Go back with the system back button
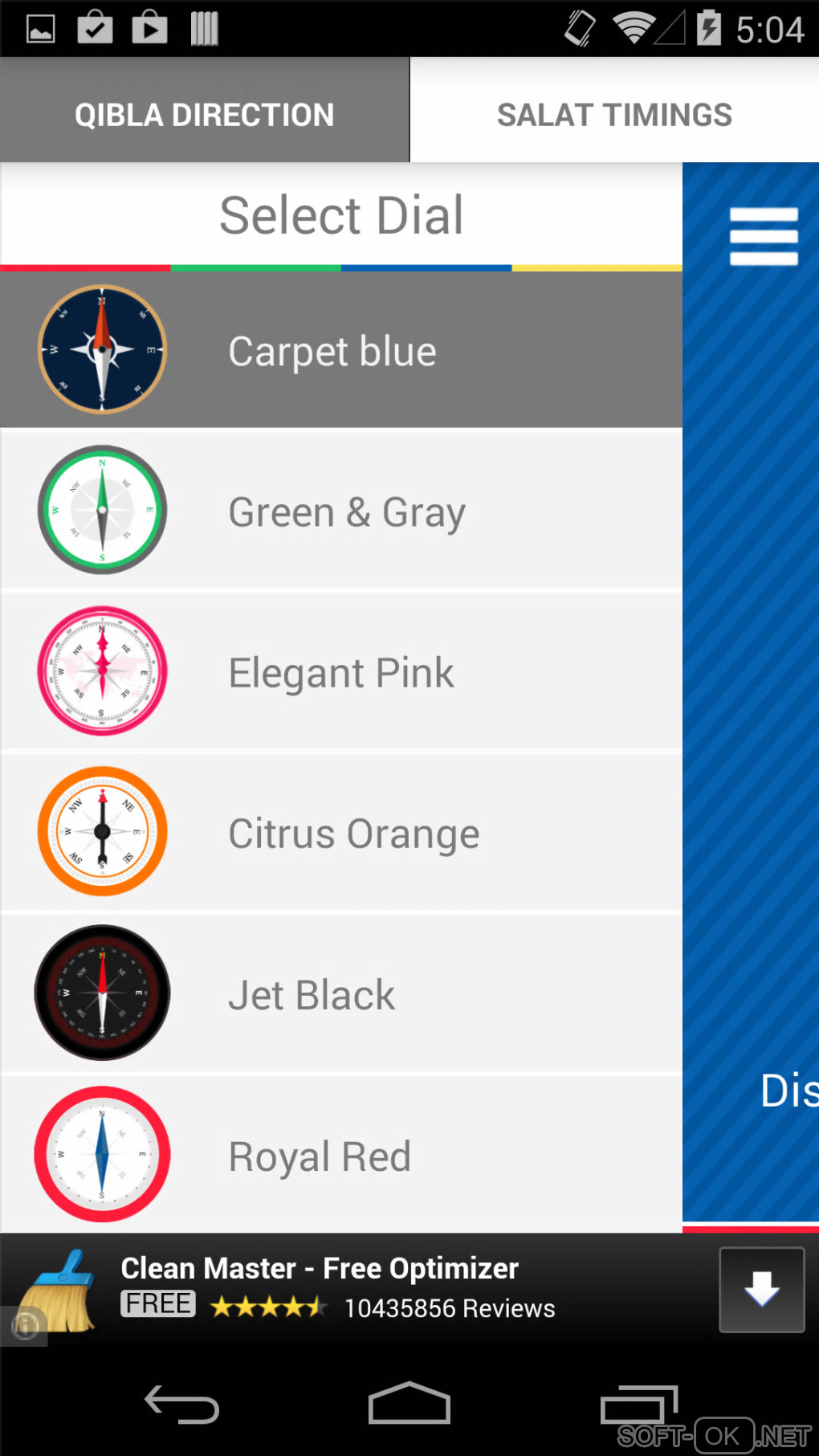 tap(181, 1405)
